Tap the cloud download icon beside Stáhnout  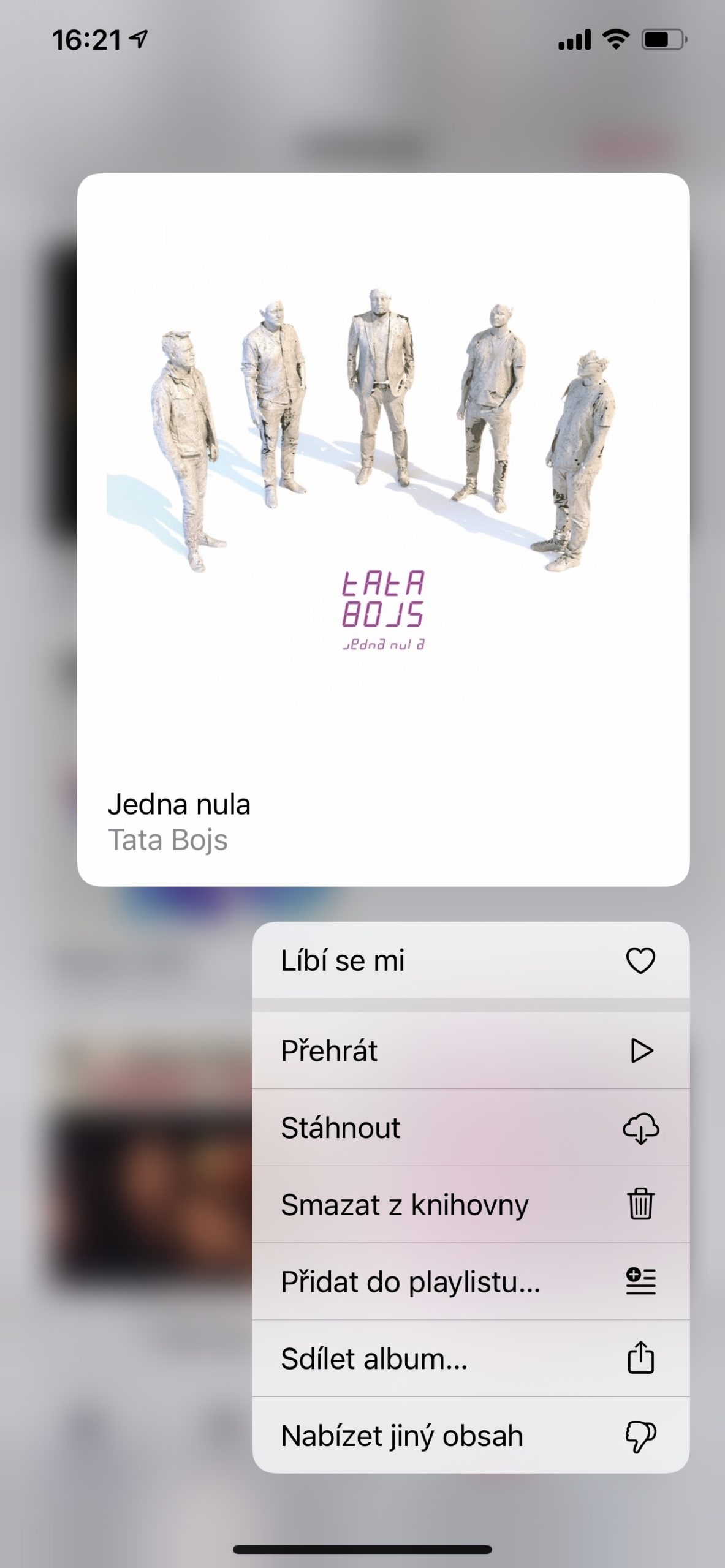pyautogui.click(x=641, y=1128)
